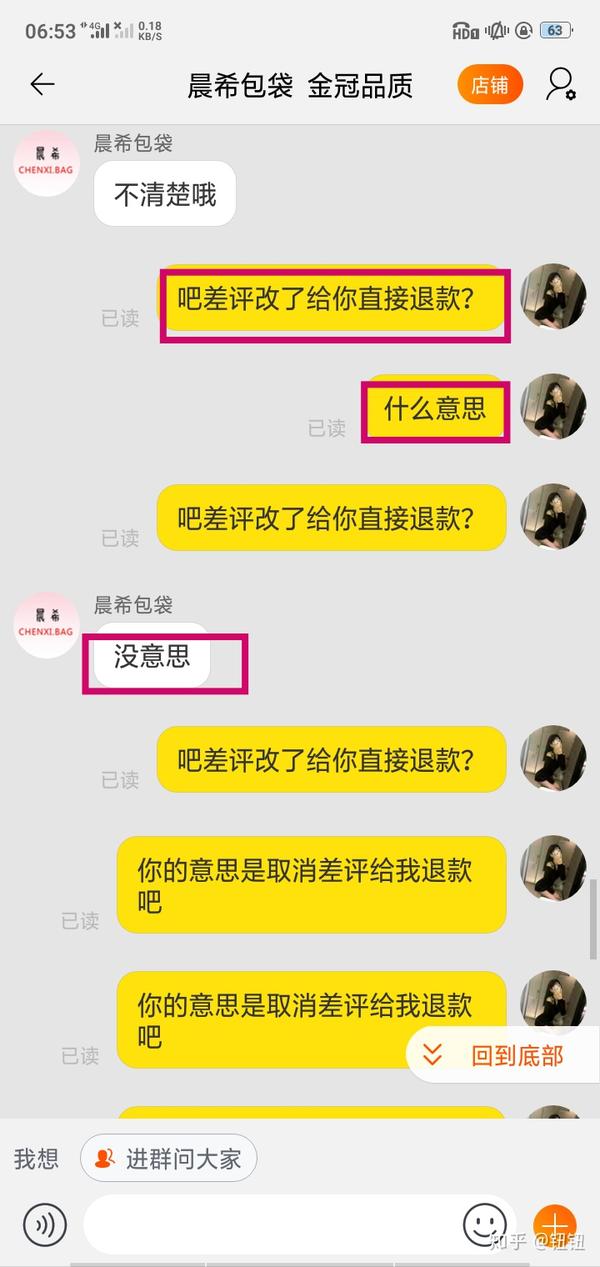Screen dimensions: 600x1267
Task: Go back using the arrow icon
Action: 42,85
